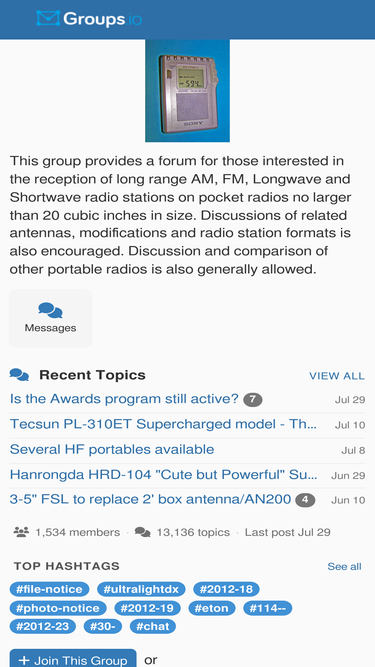Select the #chat hashtag chip
375x667 pixels.
click(x=153, y=626)
